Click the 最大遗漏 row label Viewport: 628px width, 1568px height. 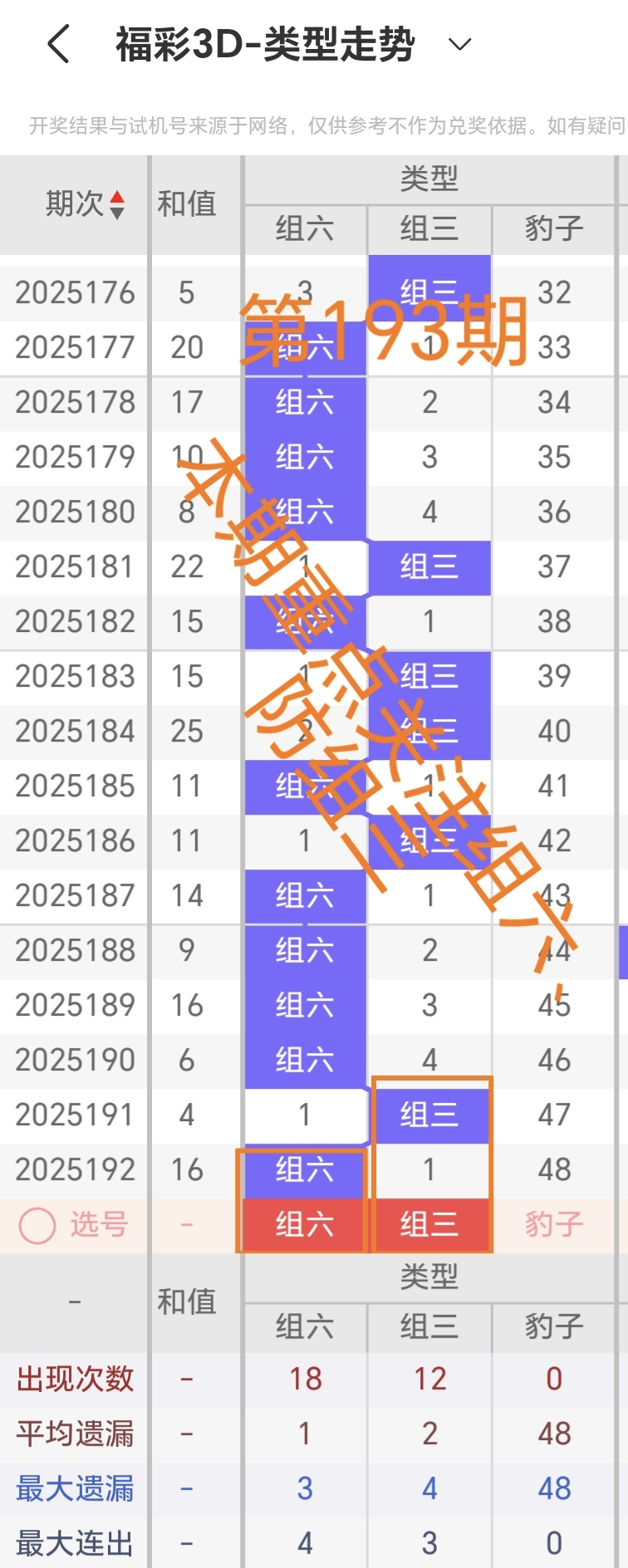tap(74, 1487)
